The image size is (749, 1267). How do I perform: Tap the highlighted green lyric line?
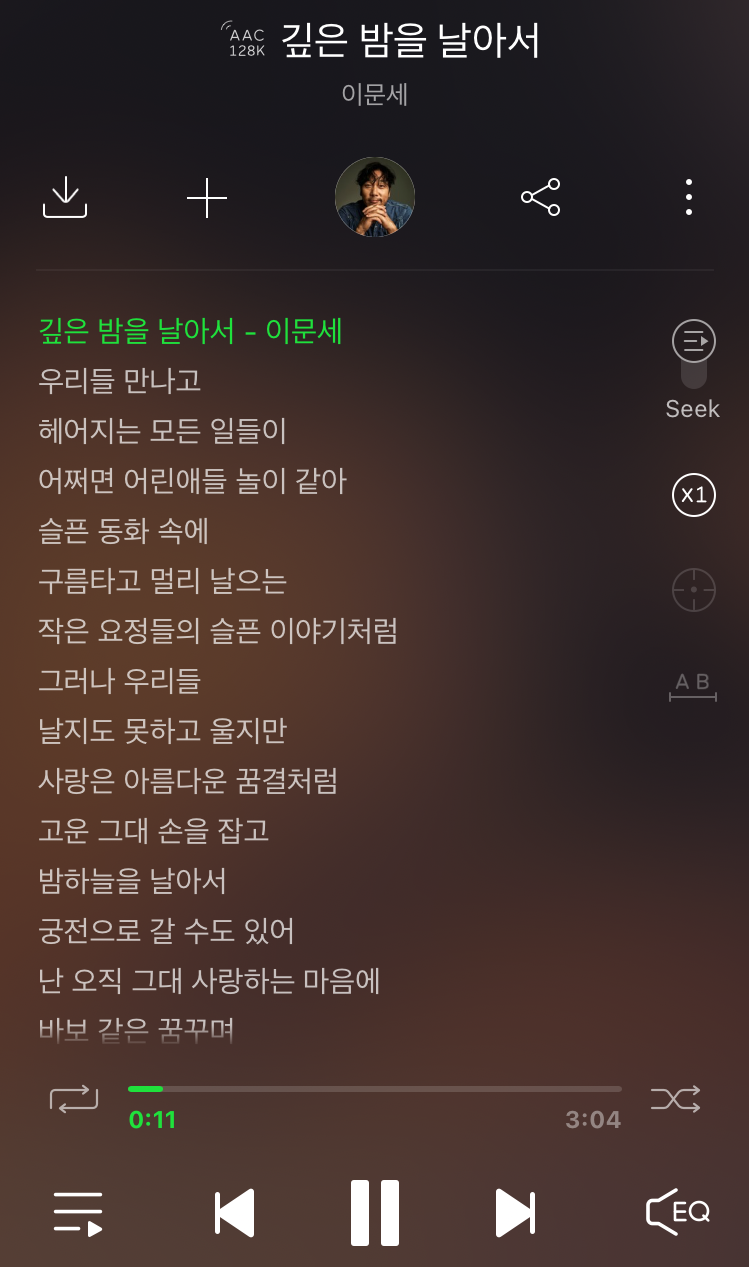[188, 332]
